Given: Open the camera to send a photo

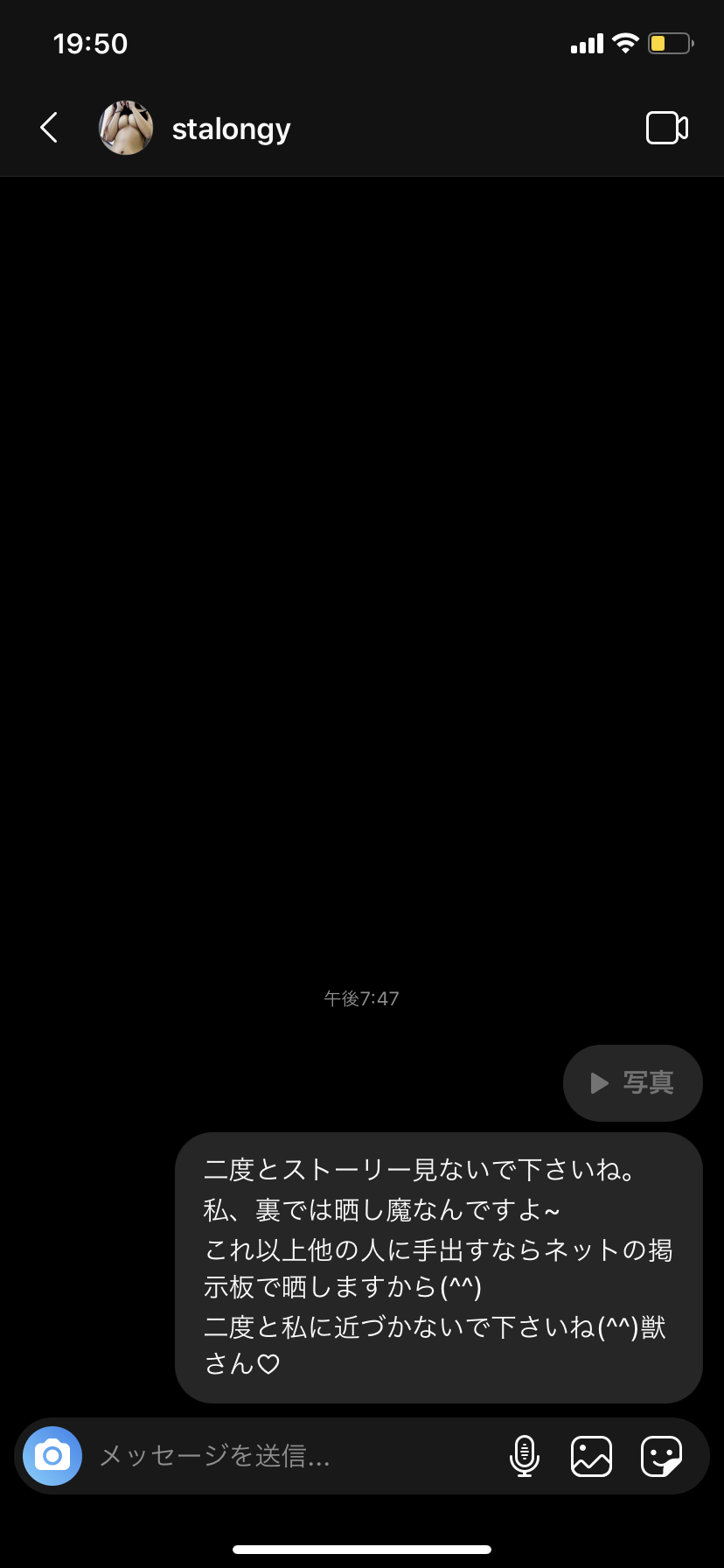Looking at the screenshot, I should pos(52,1456).
